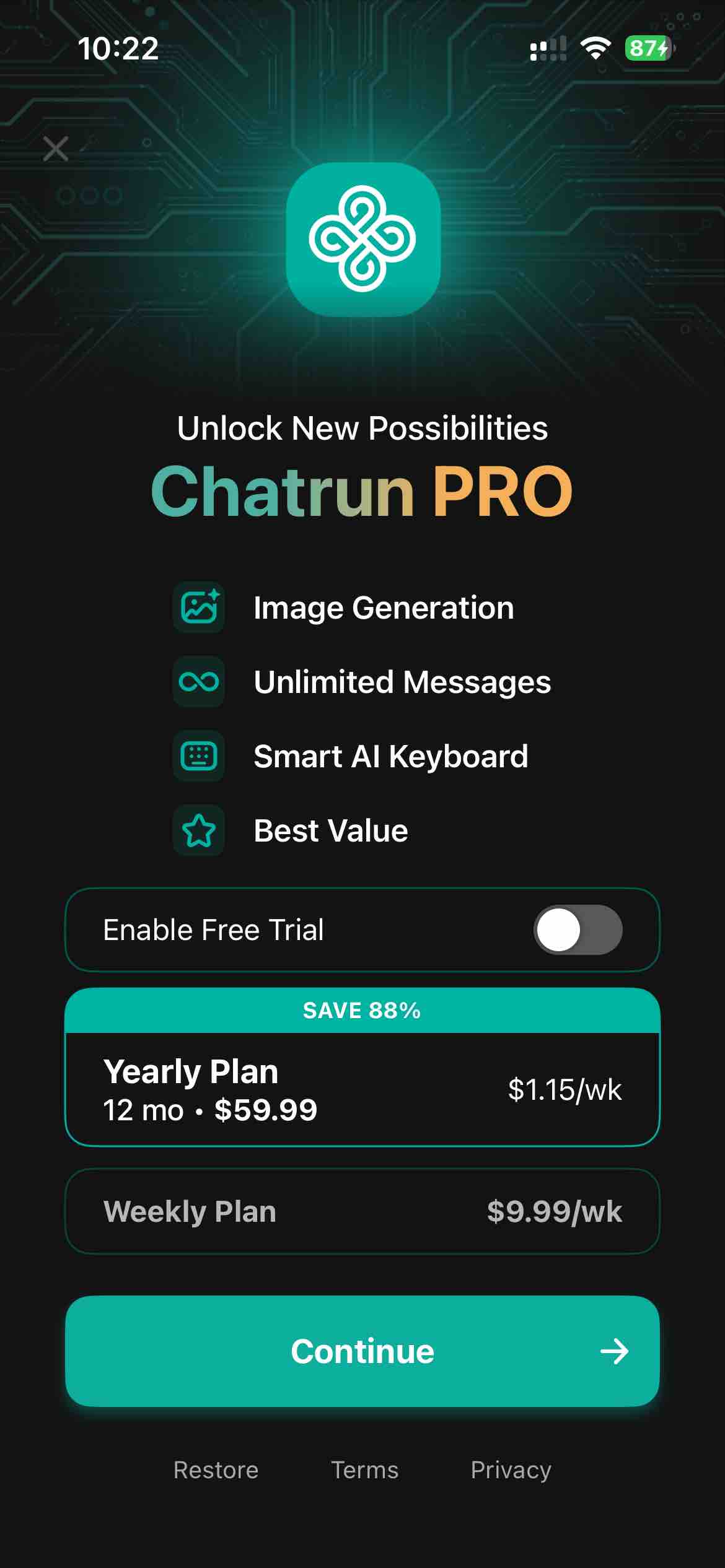
Task: Dismiss the paywall with the X icon
Action: tap(56, 149)
